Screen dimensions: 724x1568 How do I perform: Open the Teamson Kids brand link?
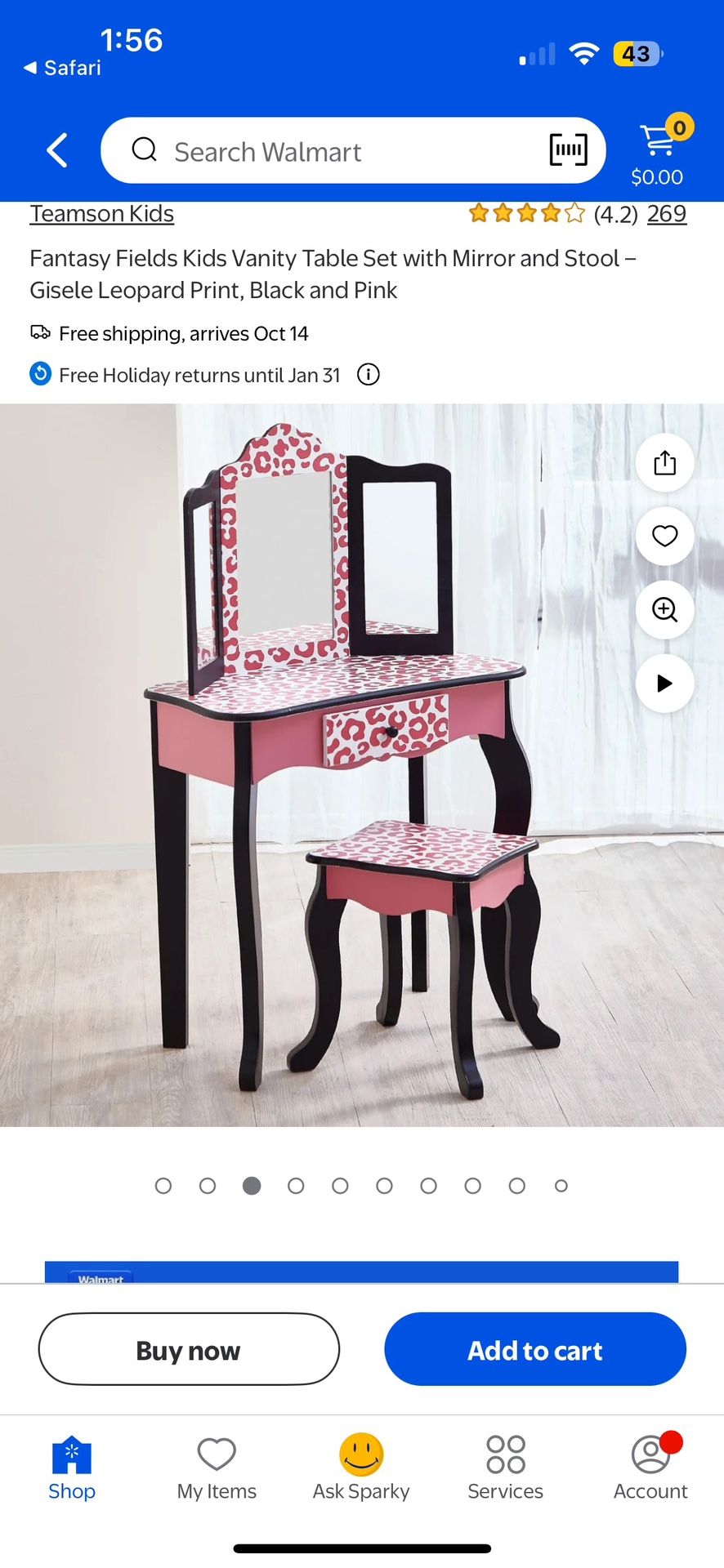pyautogui.click(x=102, y=214)
